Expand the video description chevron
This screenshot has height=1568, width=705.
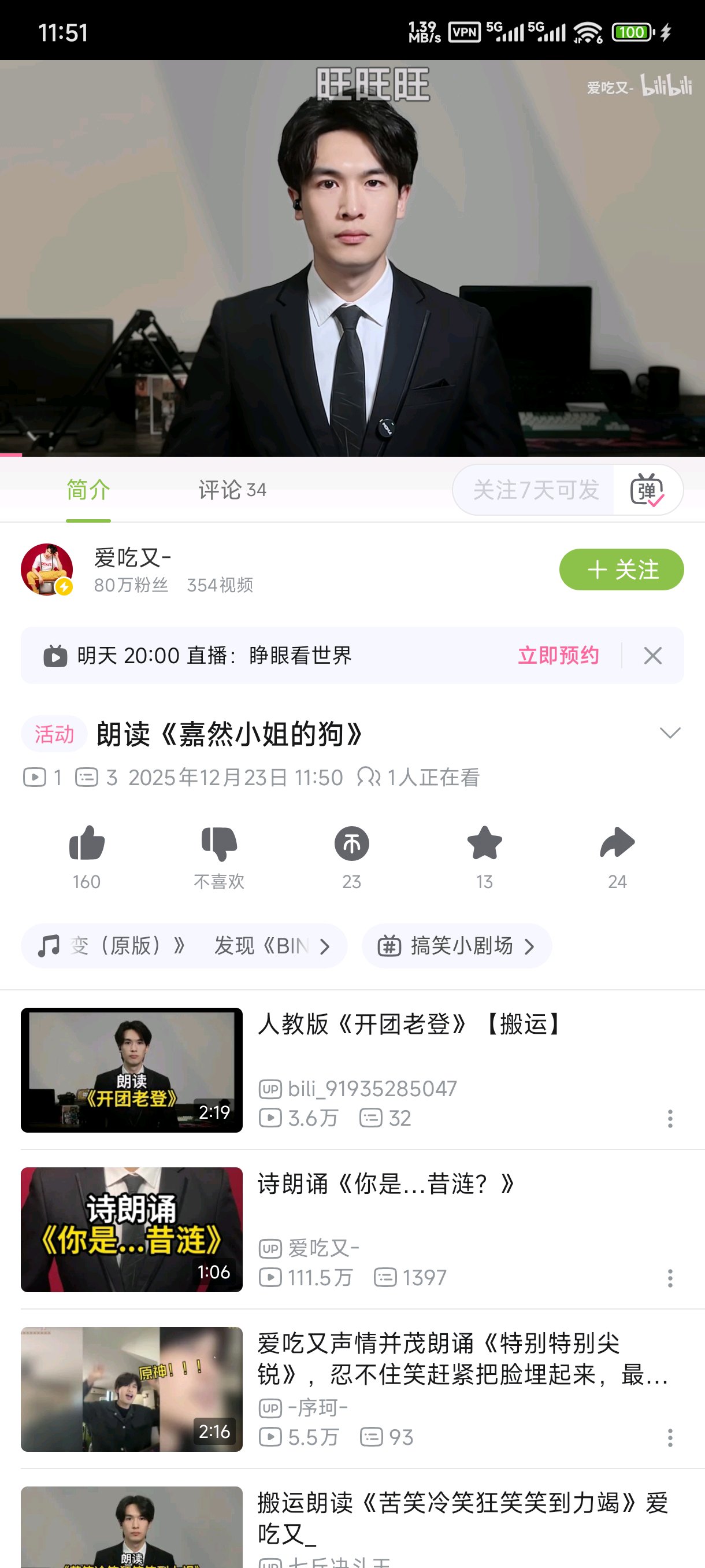click(670, 733)
